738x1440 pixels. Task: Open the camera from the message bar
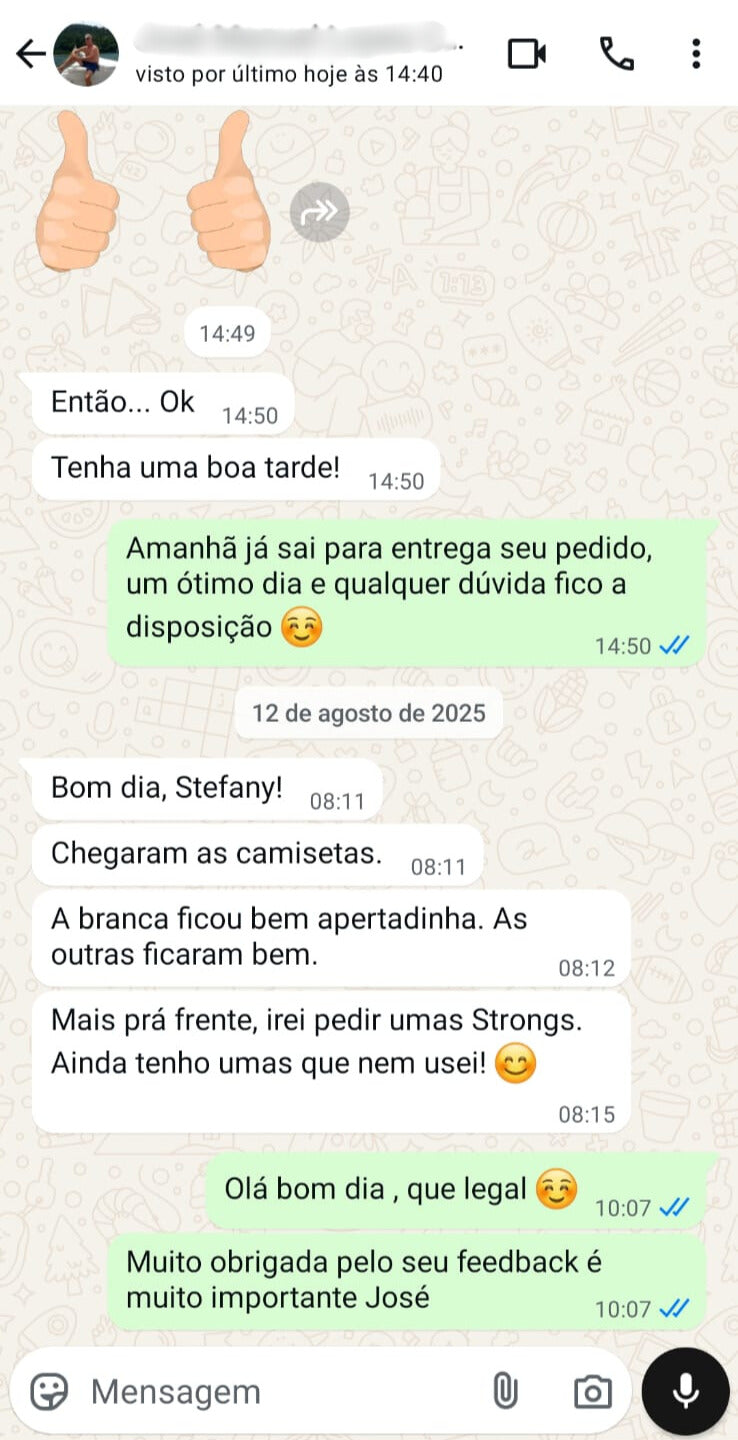[x=593, y=1391]
